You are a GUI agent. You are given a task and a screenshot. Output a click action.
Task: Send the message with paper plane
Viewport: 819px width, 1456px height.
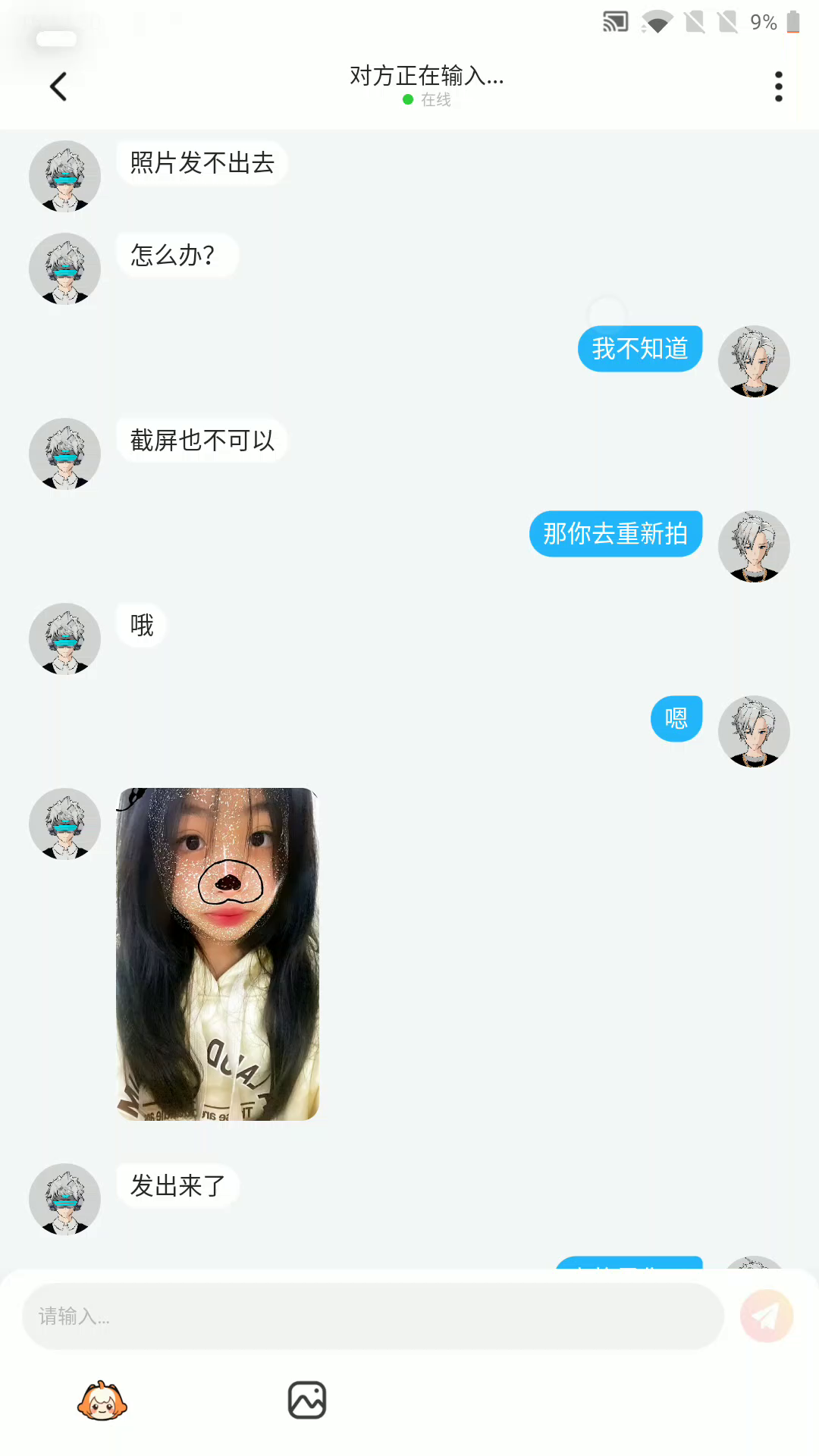[767, 1316]
